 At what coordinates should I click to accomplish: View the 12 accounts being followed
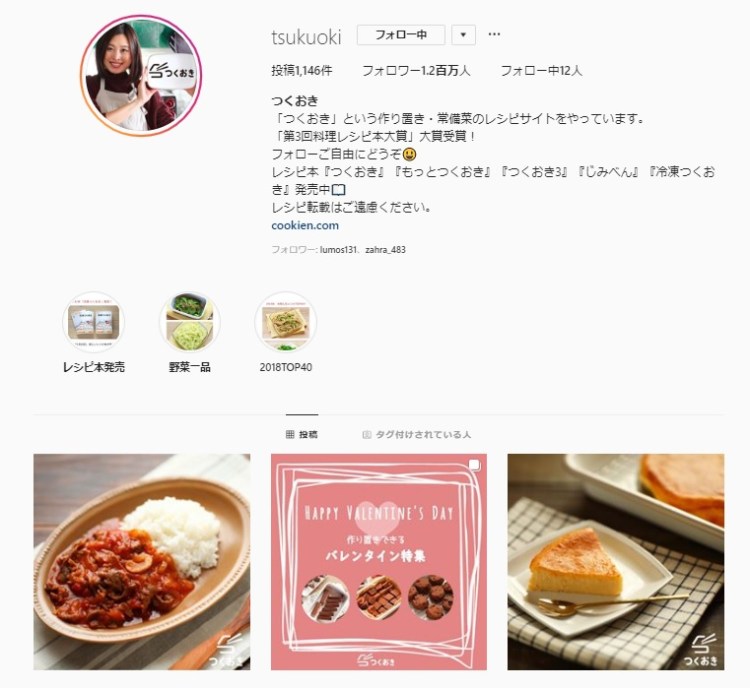point(540,71)
